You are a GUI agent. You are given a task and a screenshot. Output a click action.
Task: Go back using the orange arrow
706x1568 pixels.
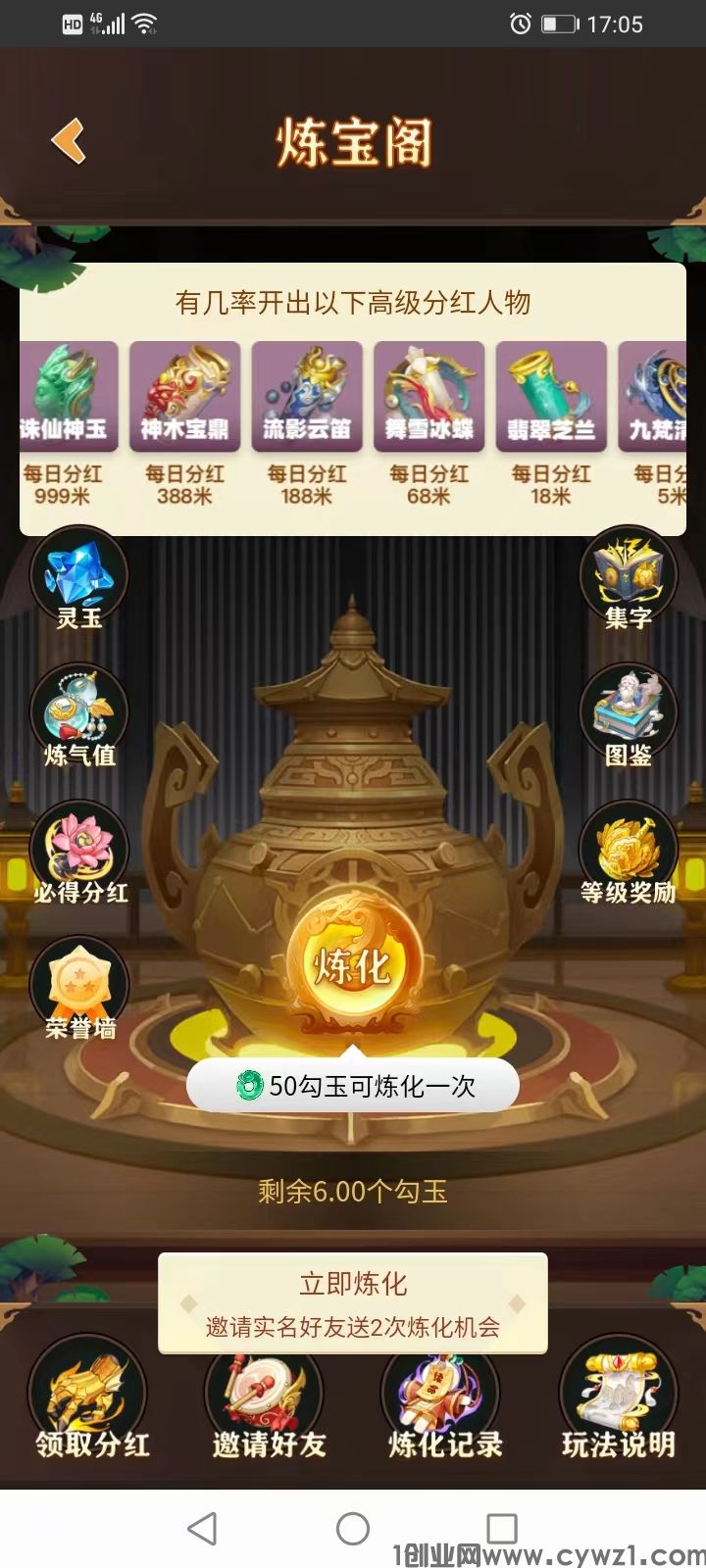pyautogui.click(x=69, y=141)
